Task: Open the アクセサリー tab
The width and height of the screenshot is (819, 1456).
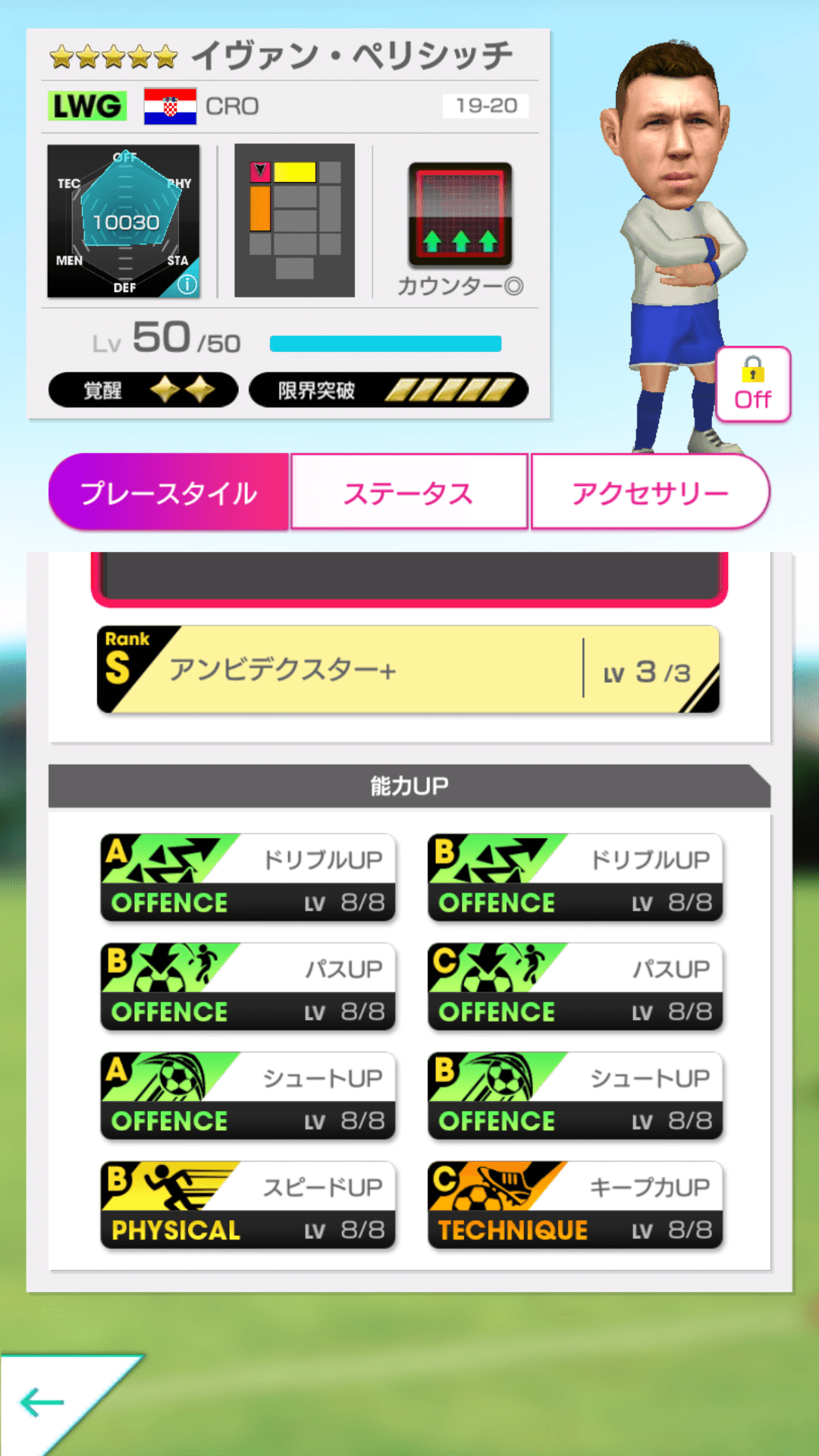Action: click(651, 491)
